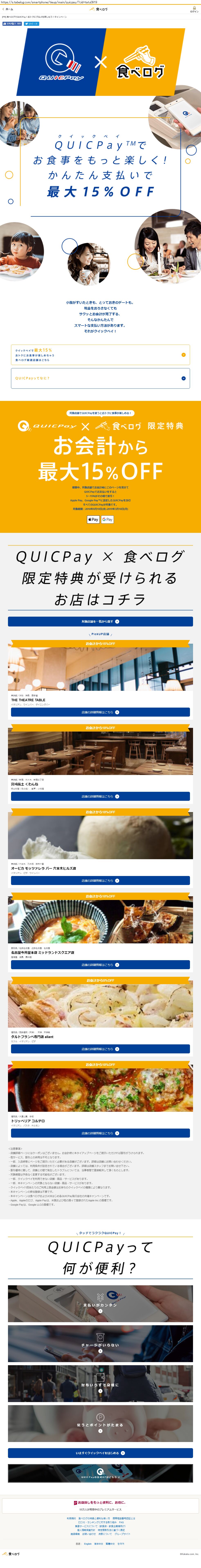Open store details below 名古屋今井屋本店
The width and height of the screenshot is (201, 1568).
click(x=100, y=965)
